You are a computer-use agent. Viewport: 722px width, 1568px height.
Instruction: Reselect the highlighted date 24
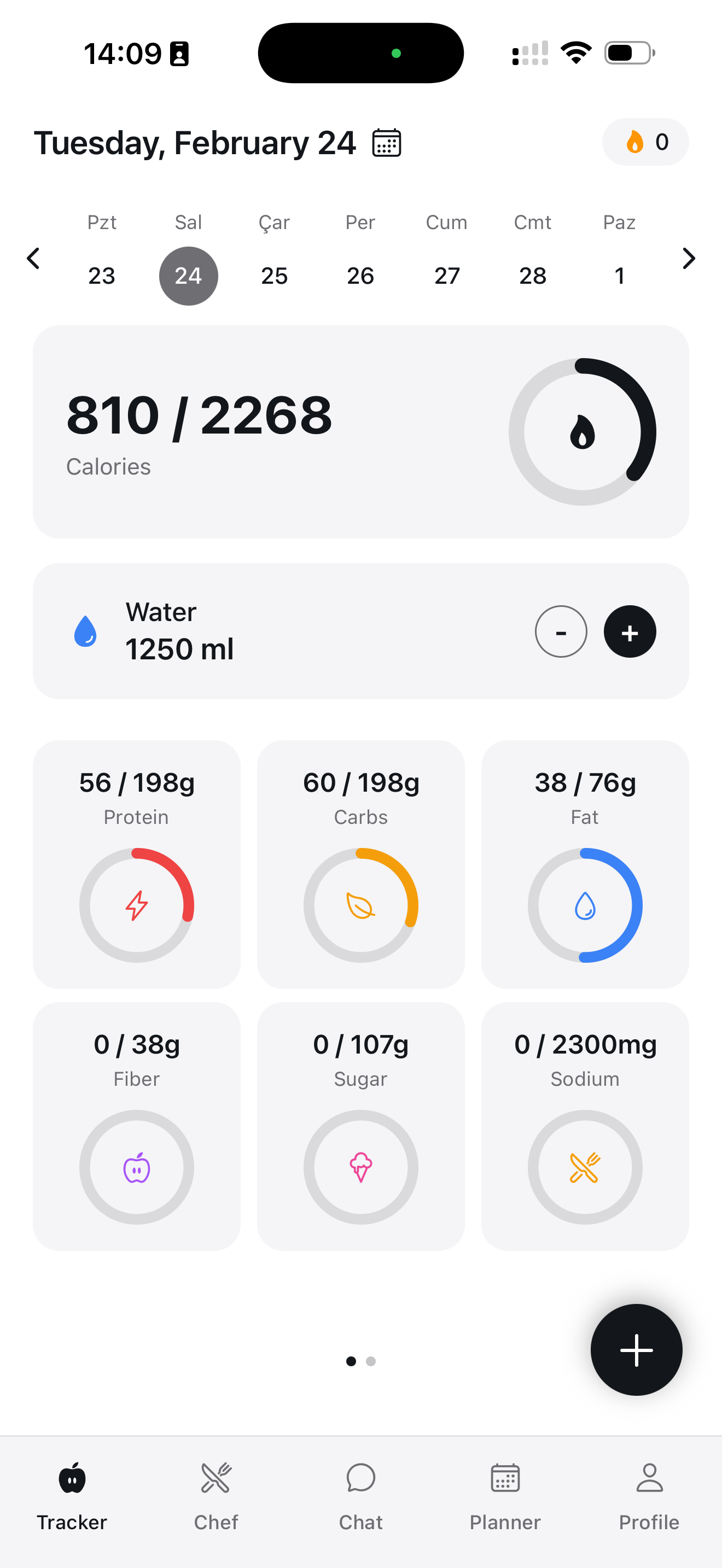click(188, 275)
